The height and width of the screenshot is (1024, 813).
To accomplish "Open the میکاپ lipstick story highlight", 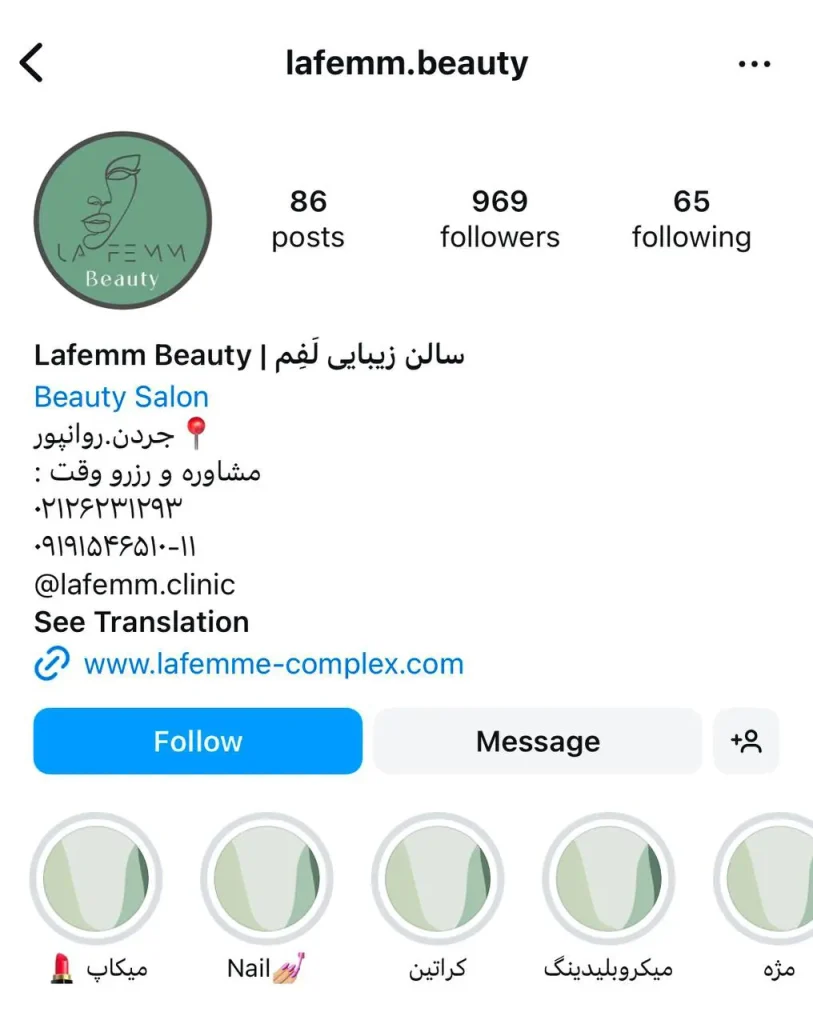I will (96, 879).
